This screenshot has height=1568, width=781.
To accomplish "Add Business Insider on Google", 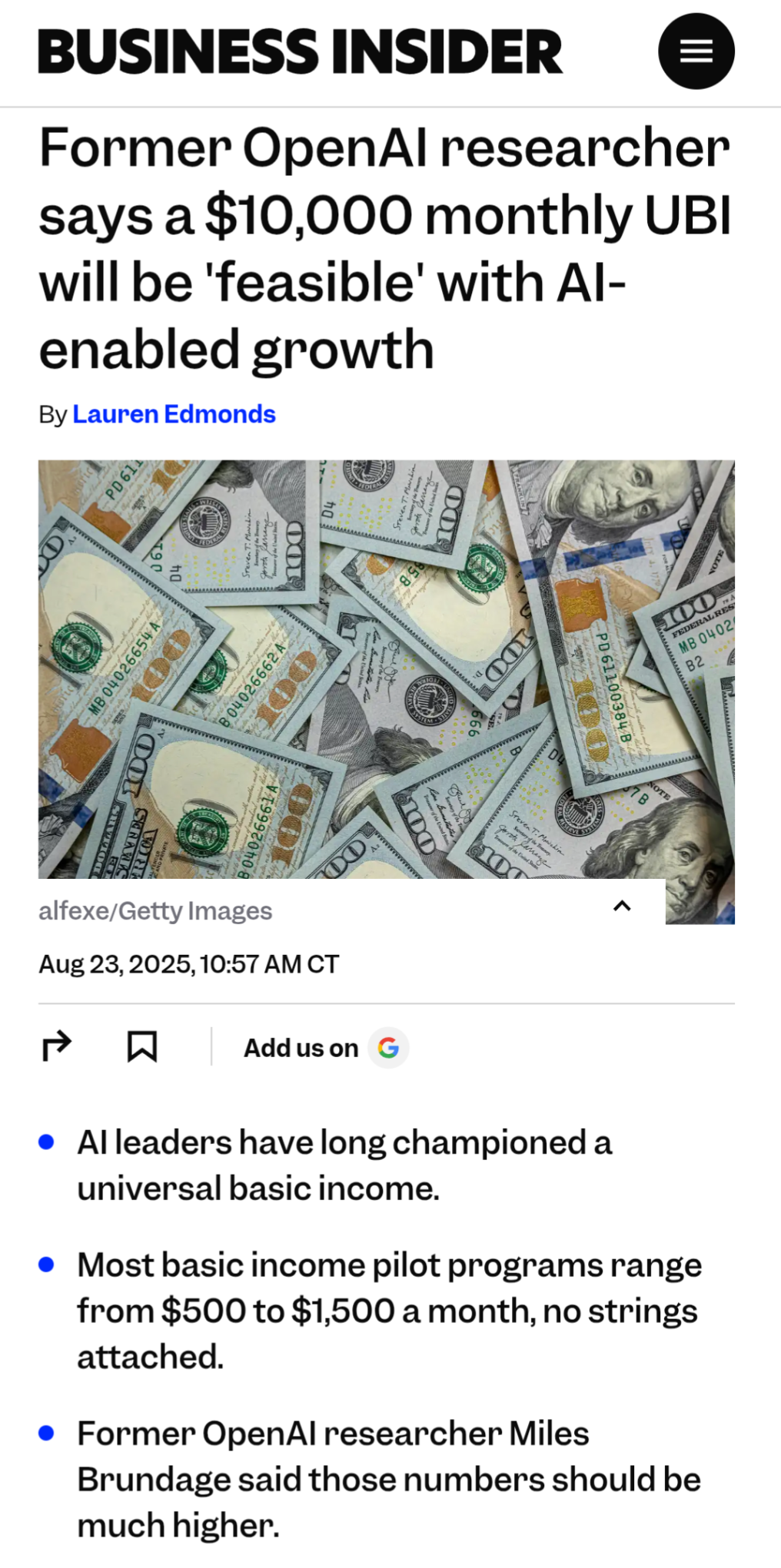I will (x=326, y=1048).
